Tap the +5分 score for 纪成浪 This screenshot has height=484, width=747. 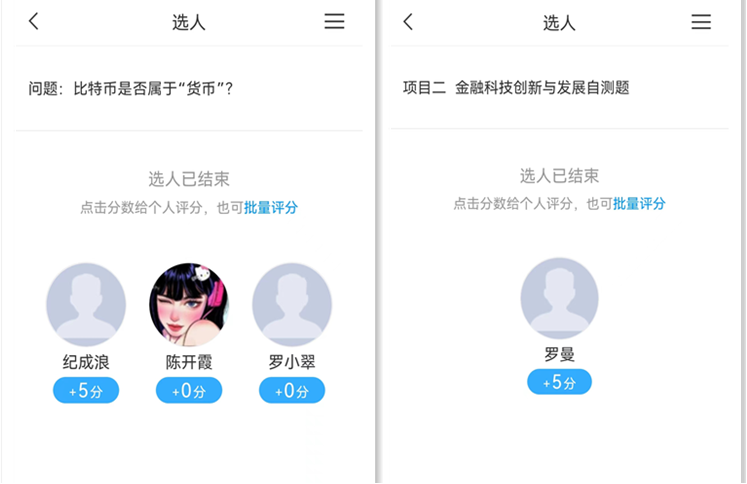coord(86,391)
